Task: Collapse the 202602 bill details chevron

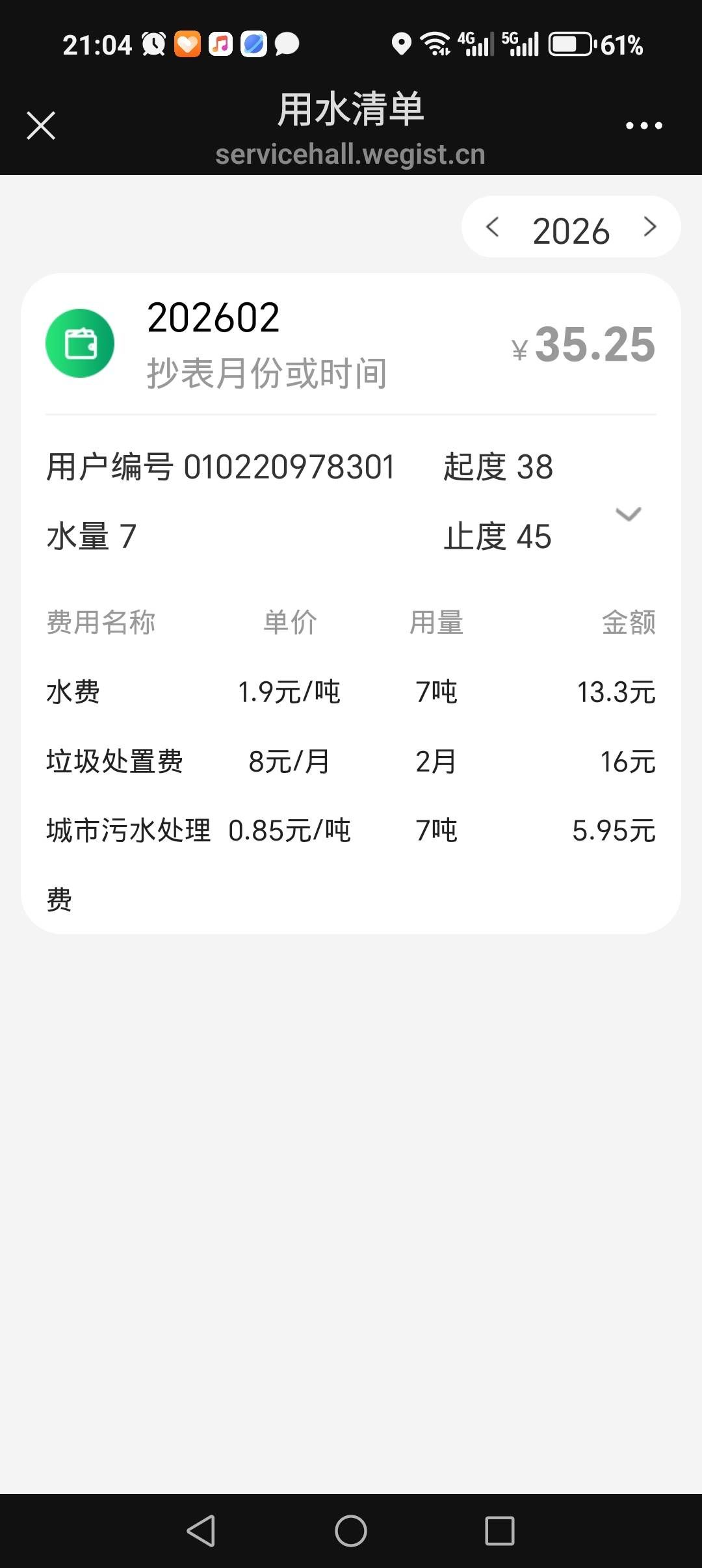Action: coord(628,514)
